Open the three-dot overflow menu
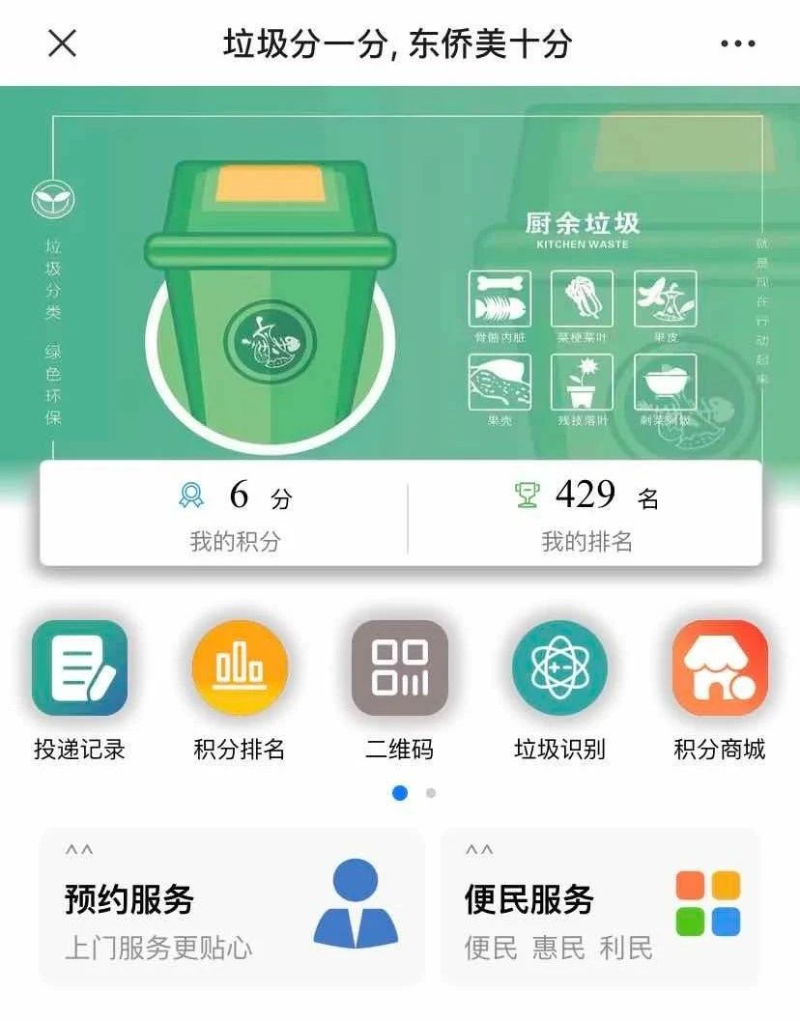The width and height of the screenshot is (800, 1021). (x=738, y=44)
